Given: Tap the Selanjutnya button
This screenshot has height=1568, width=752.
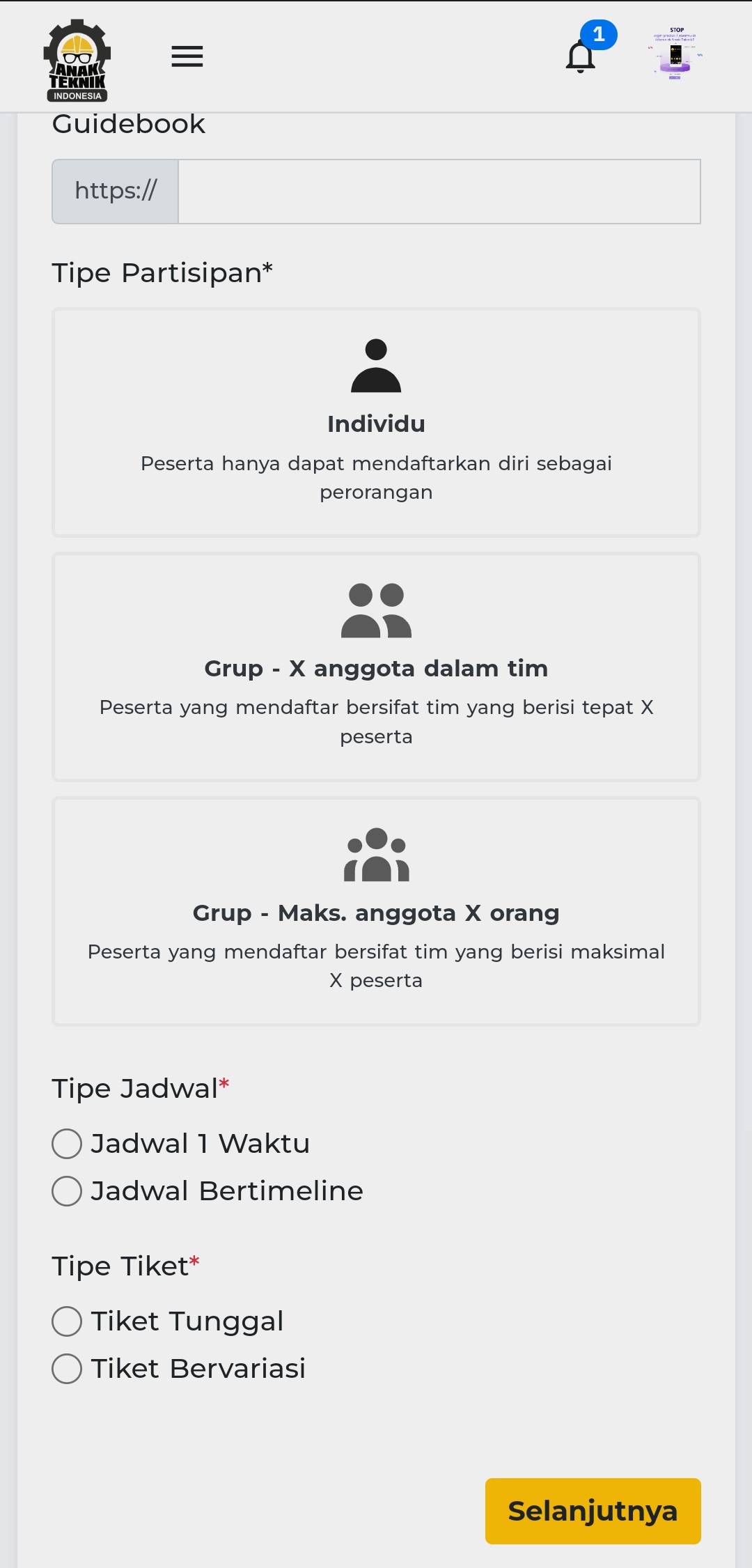Looking at the screenshot, I should coord(593,1511).
